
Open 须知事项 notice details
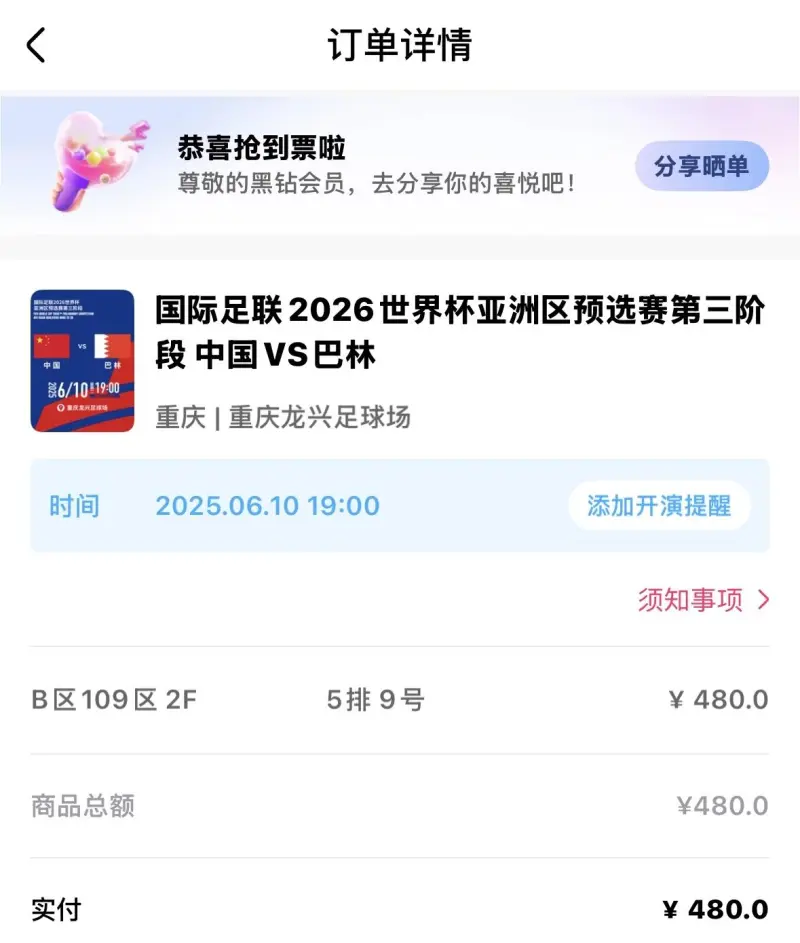point(703,600)
